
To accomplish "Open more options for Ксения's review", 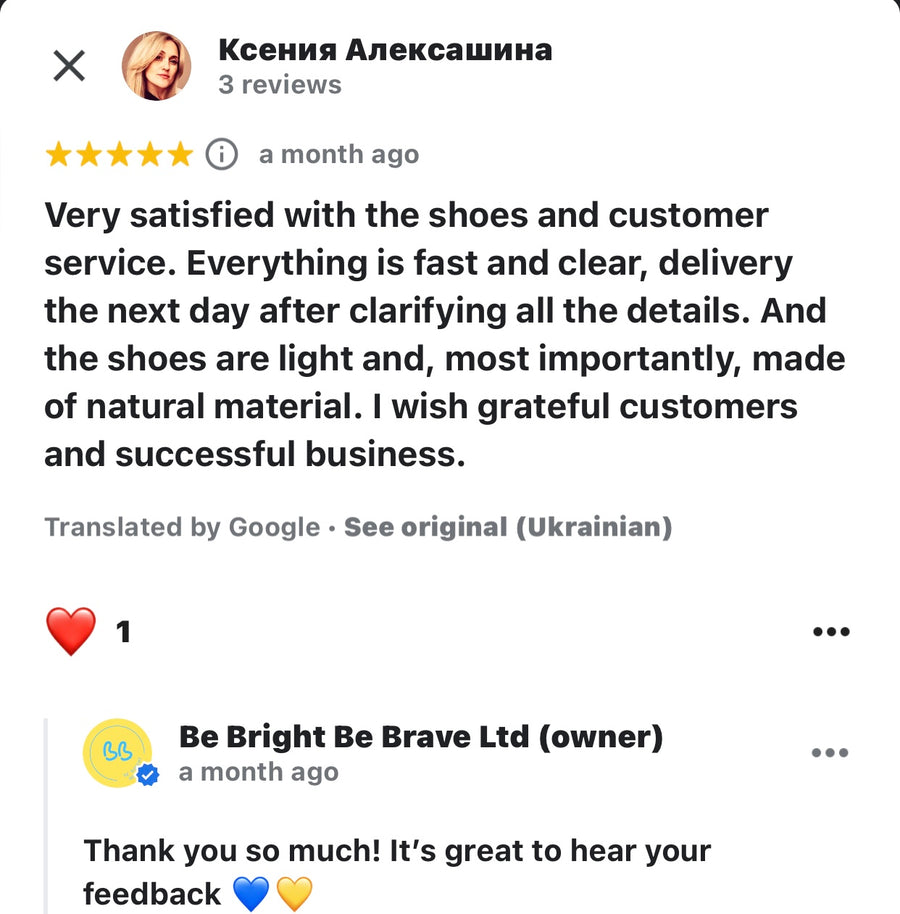I will tap(831, 632).
